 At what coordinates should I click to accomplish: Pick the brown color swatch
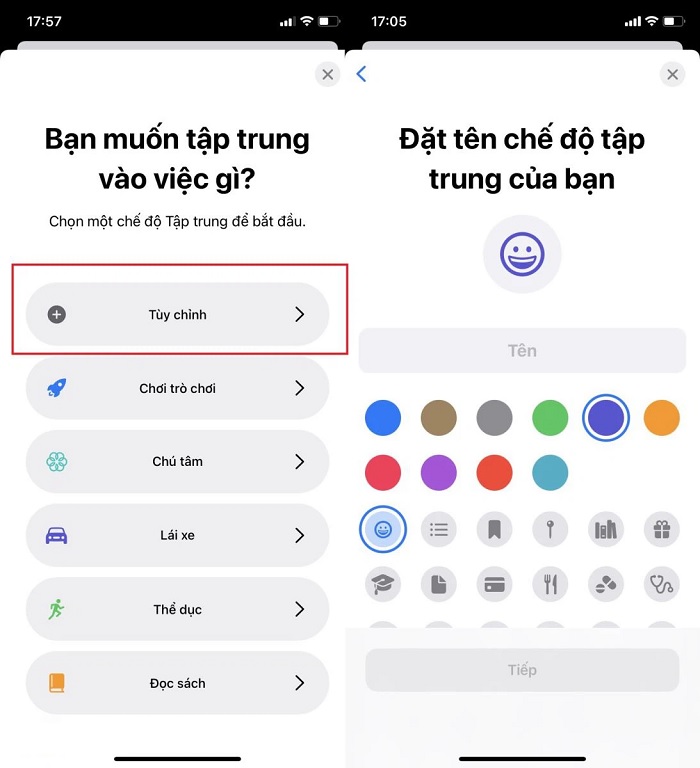(439, 418)
